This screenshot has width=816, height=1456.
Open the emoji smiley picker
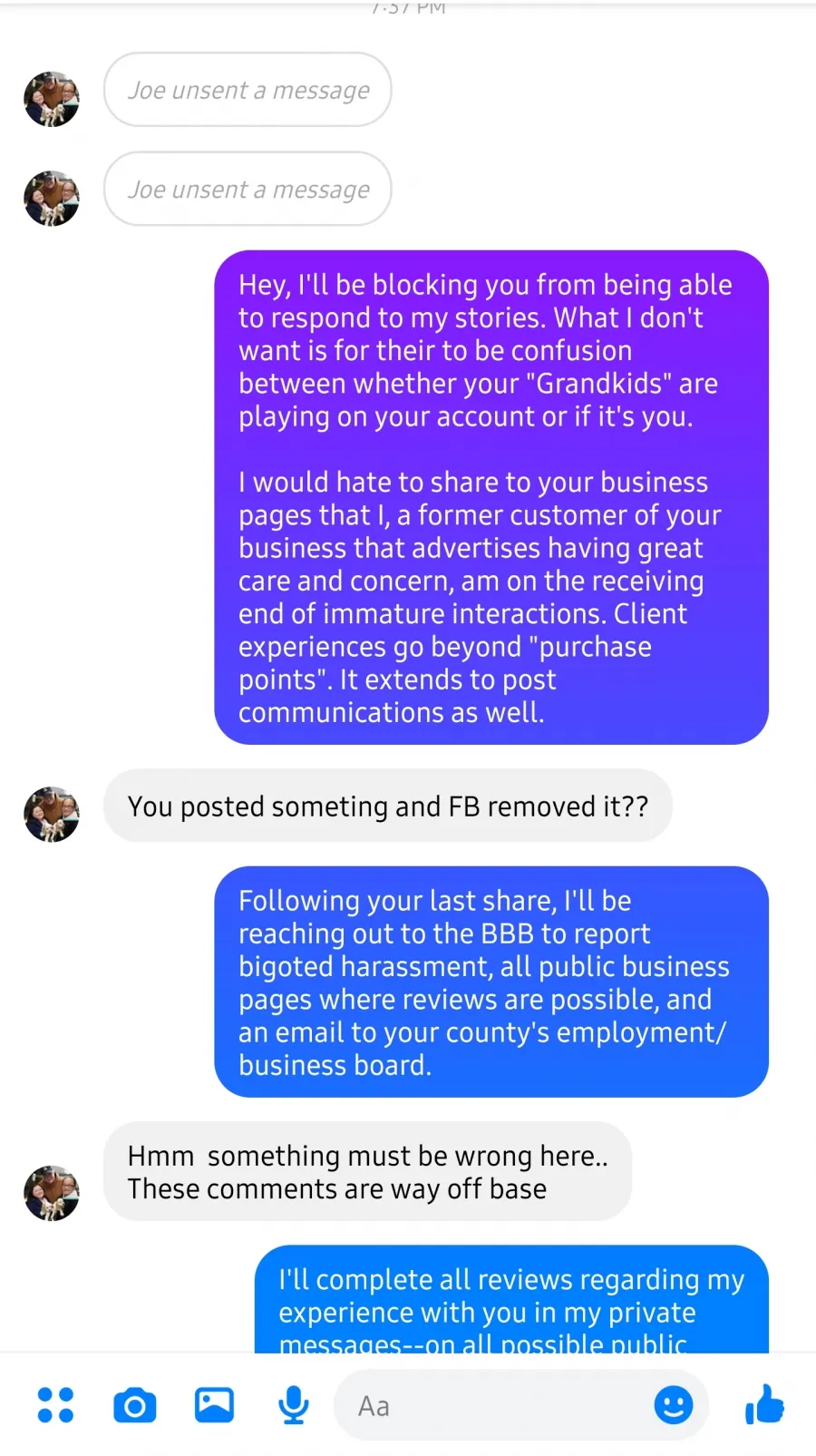tap(674, 1405)
